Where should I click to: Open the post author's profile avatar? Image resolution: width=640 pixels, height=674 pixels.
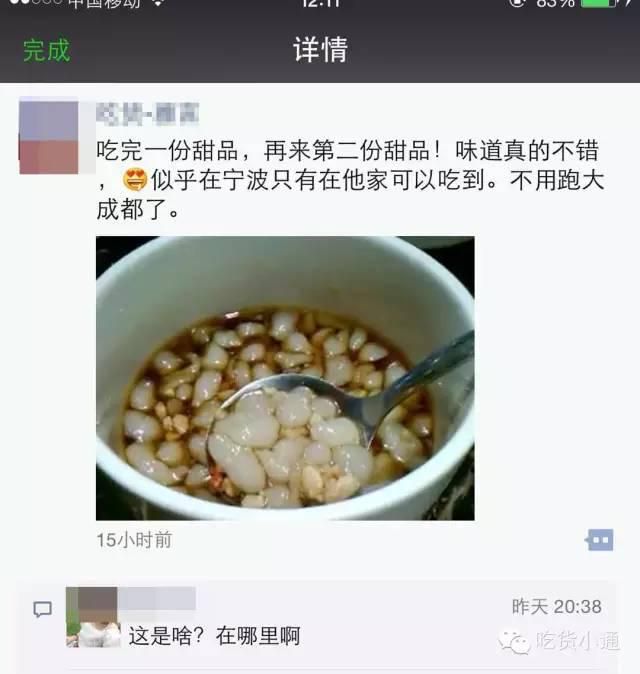click(49, 135)
